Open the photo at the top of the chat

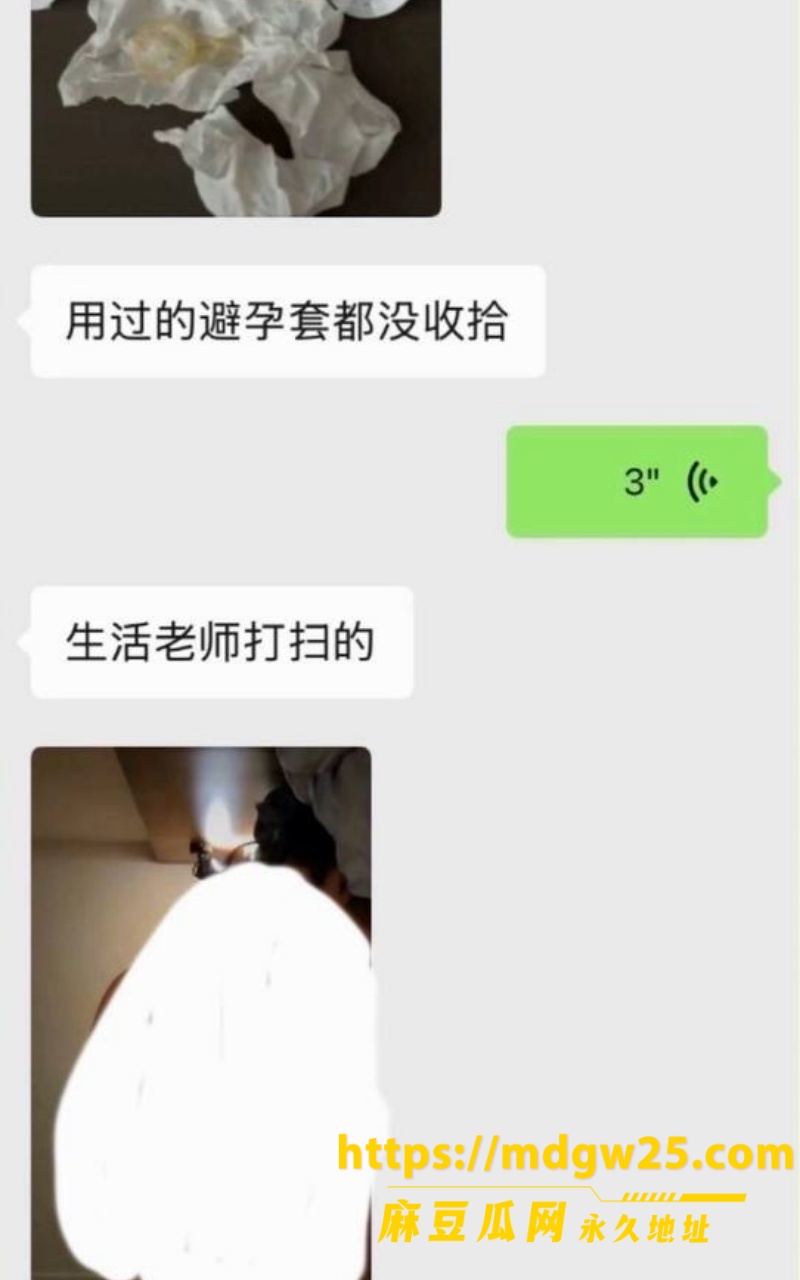(236, 108)
